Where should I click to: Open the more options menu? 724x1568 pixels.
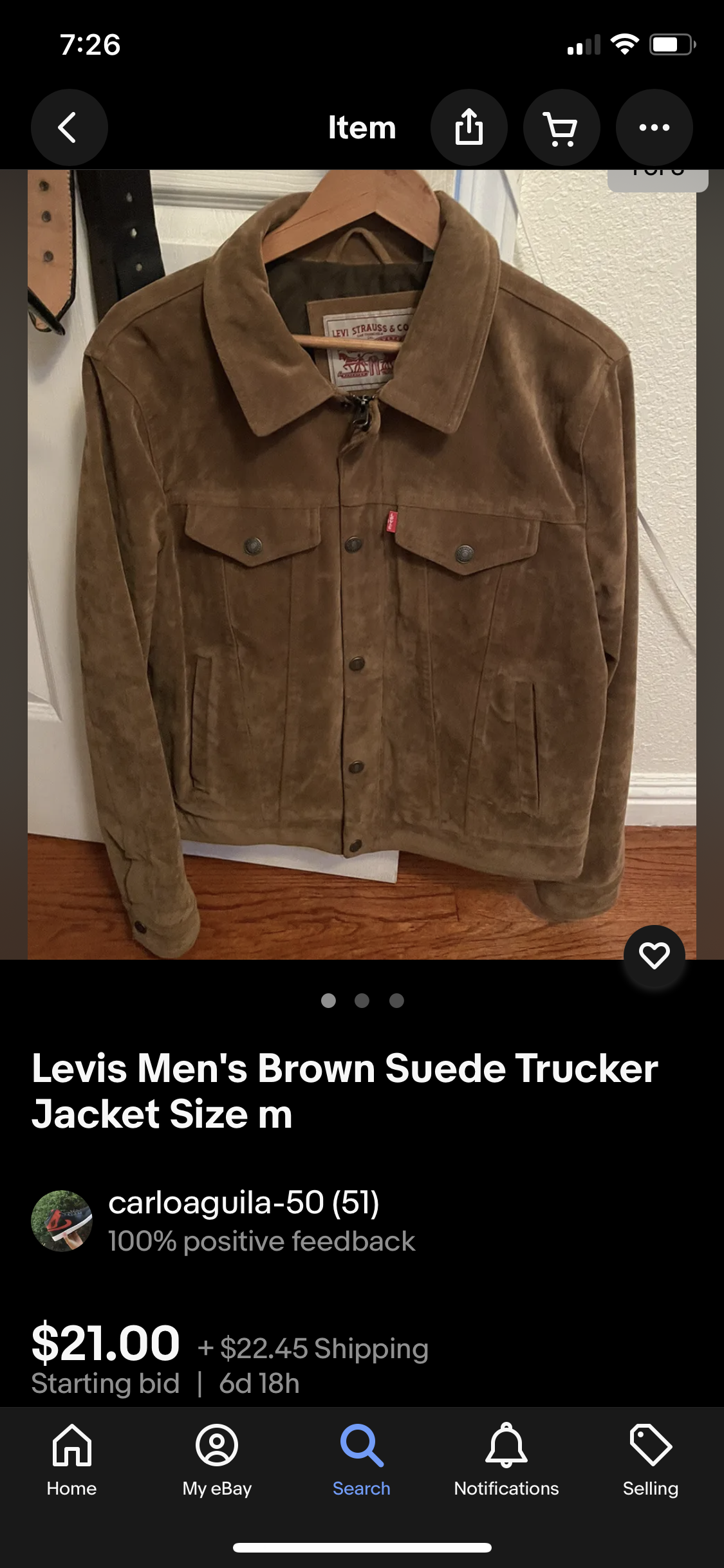point(654,127)
